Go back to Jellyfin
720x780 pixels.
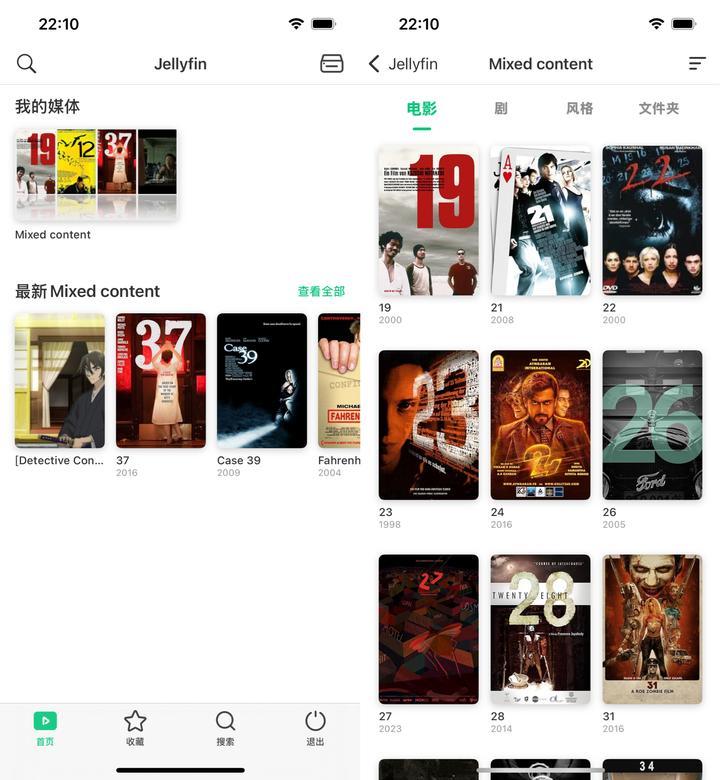coord(402,64)
